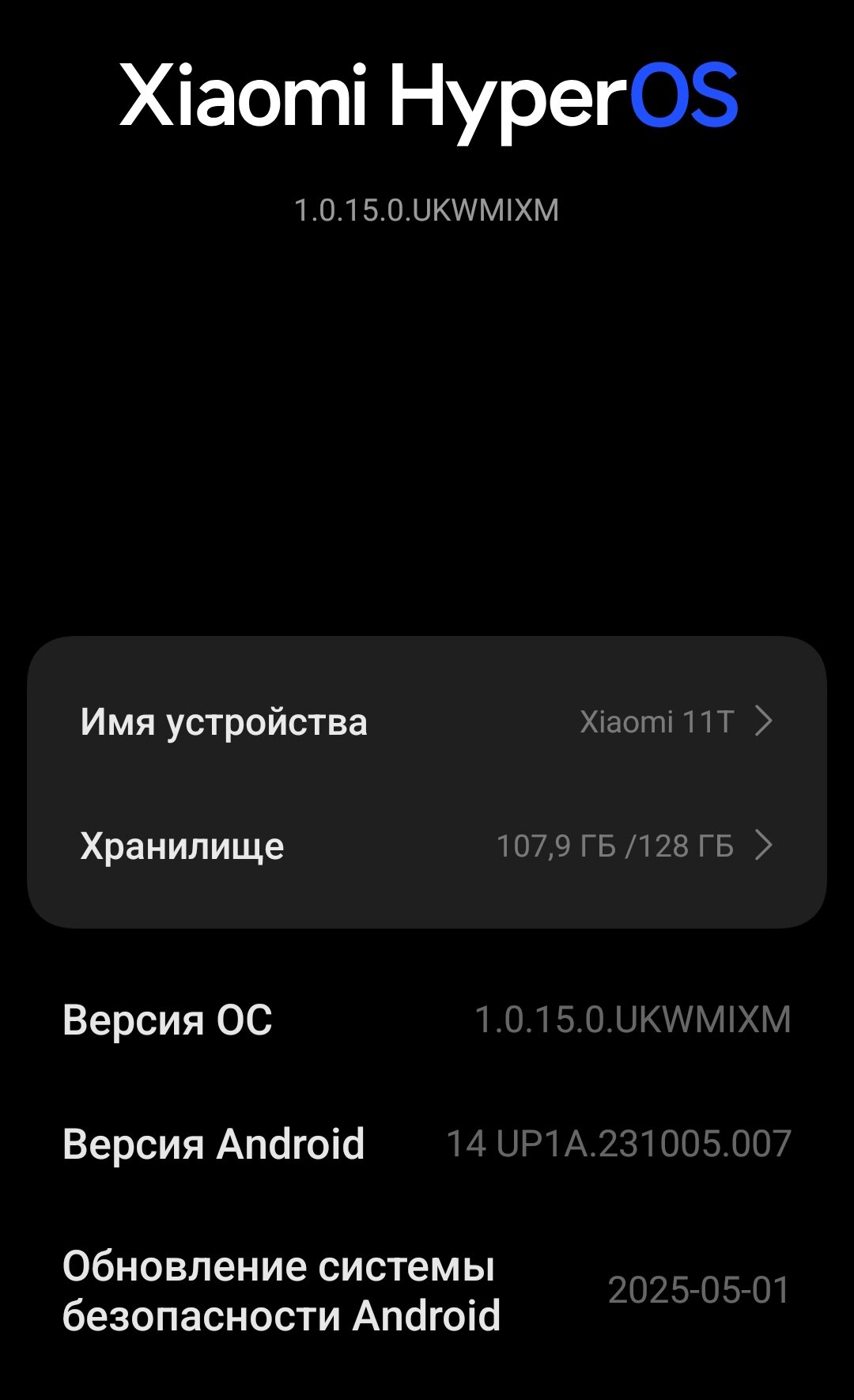Tap the Версия Android row
This screenshot has width=854, height=1400.
click(x=427, y=1144)
